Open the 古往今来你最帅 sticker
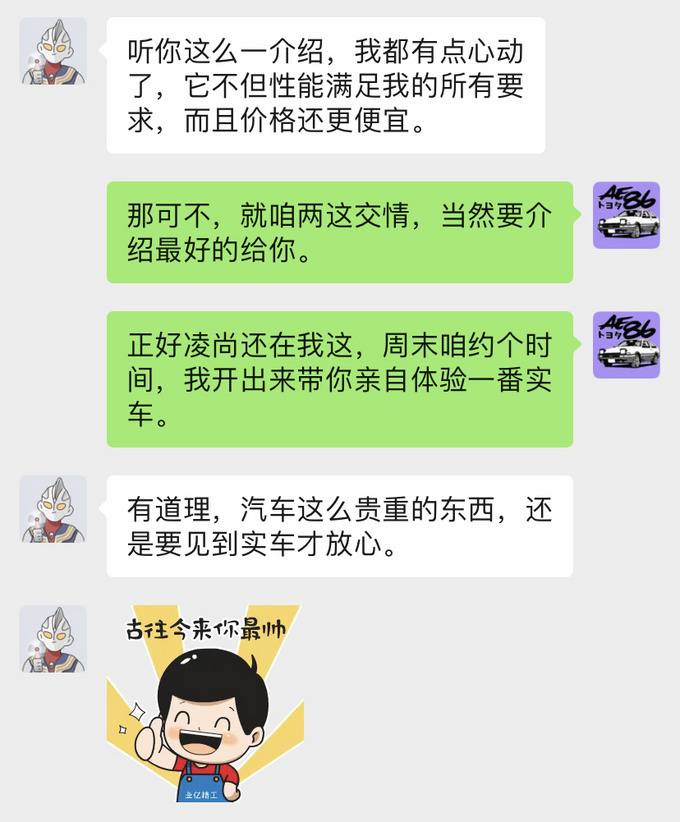The image size is (680, 822). click(204, 704)
